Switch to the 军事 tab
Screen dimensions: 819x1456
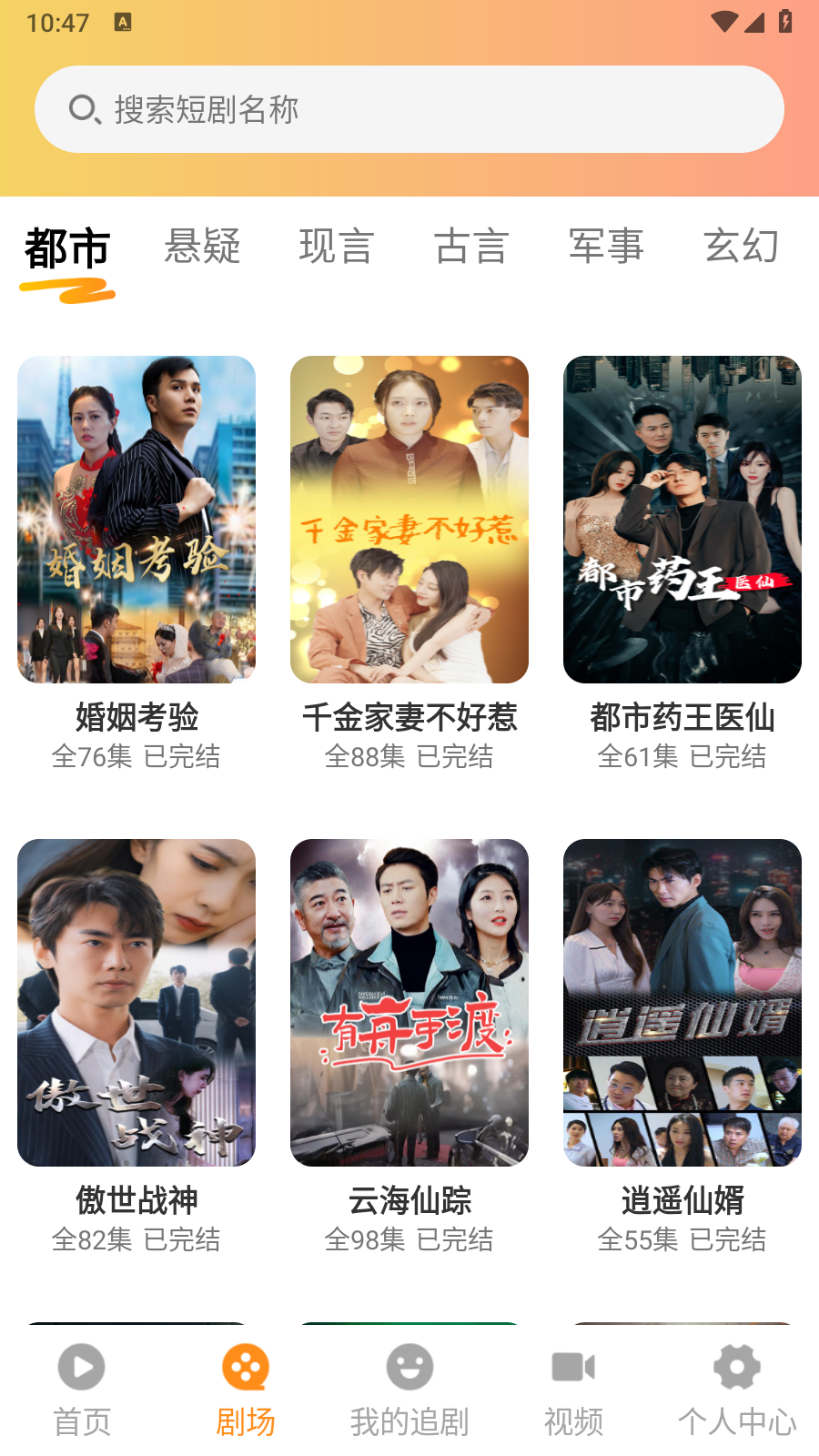pos(606,247)
